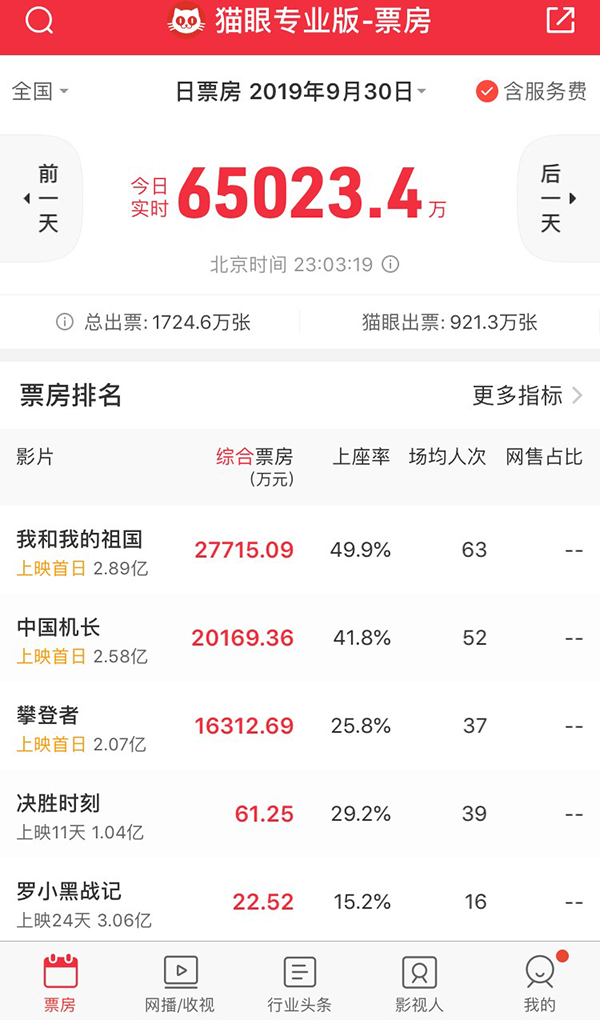Switch to the 我的 tab
Viewport: 600px width, 1020px height.
[x=540, y=982]
